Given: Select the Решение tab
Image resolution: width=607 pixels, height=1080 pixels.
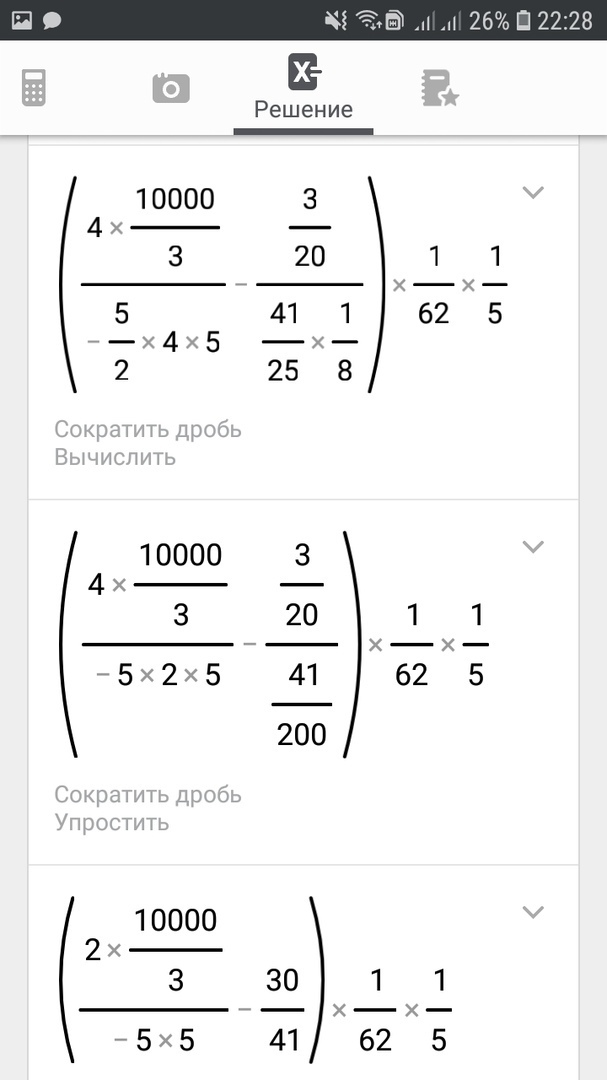Looking at the screenshot, I should click(303, 87).
